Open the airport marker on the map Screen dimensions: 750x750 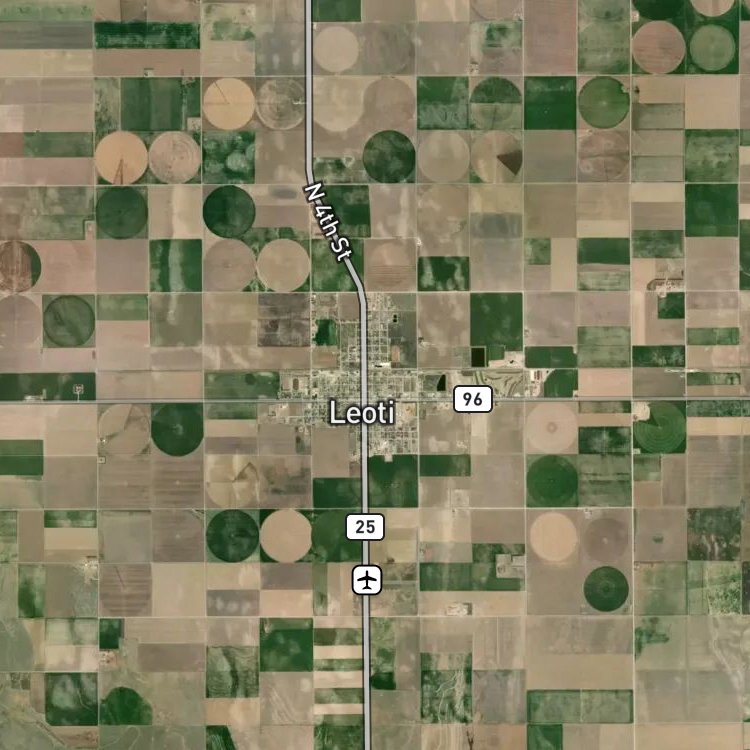pos(367,580)
